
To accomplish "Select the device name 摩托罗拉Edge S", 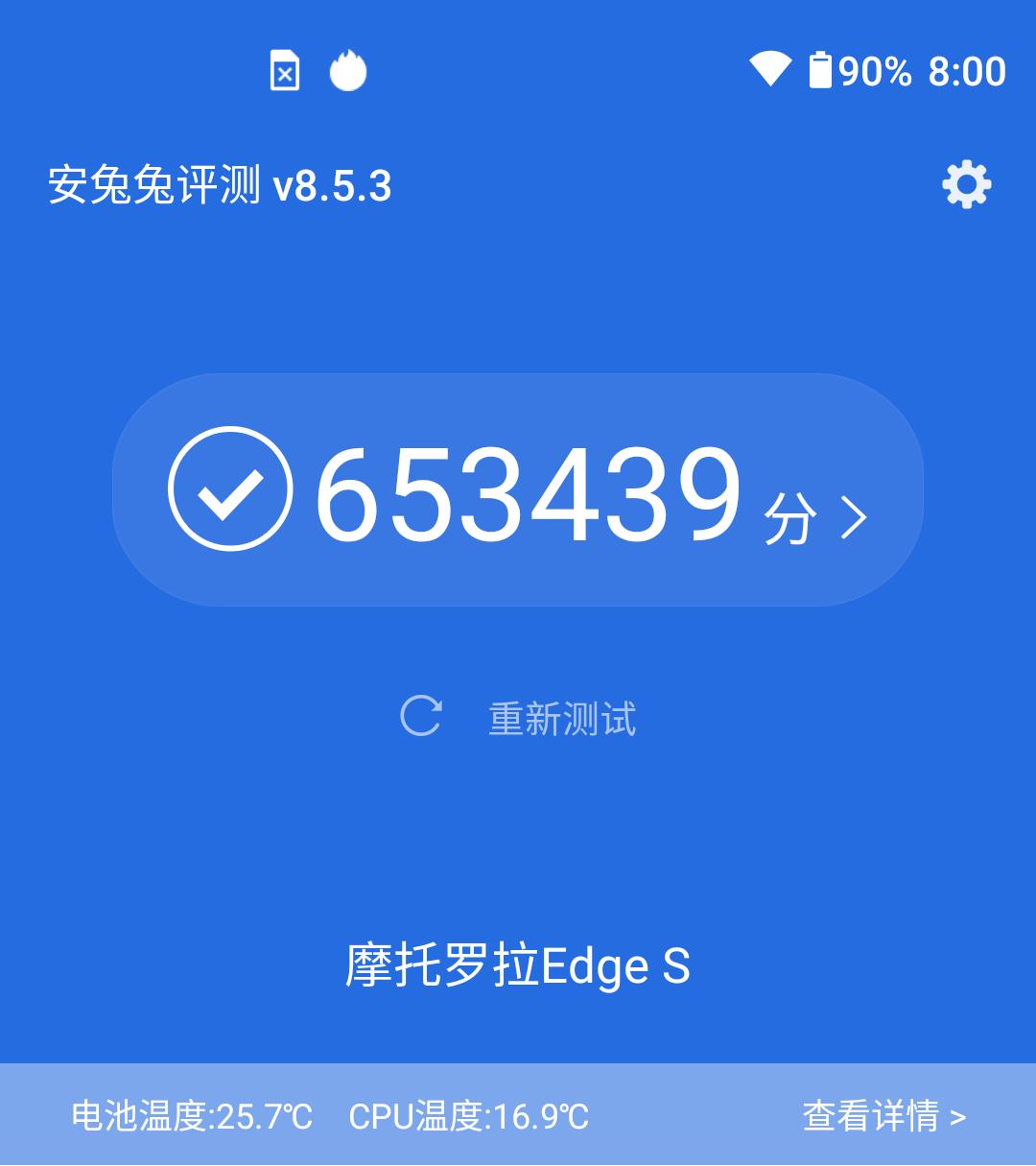I will (x=518, y=967).
